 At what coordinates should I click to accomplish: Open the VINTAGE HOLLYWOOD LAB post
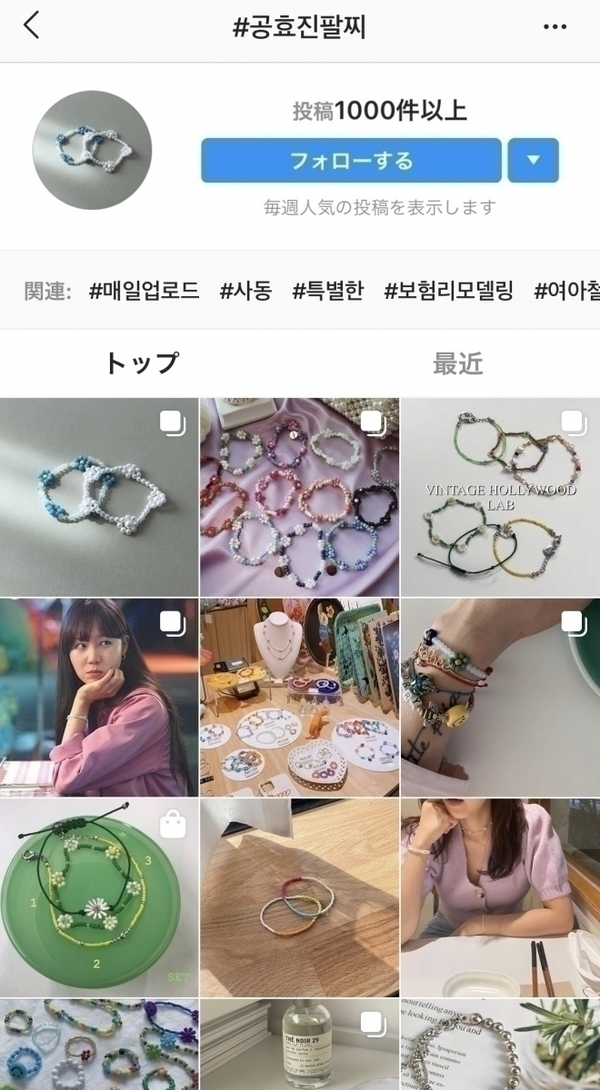[500, 497]
